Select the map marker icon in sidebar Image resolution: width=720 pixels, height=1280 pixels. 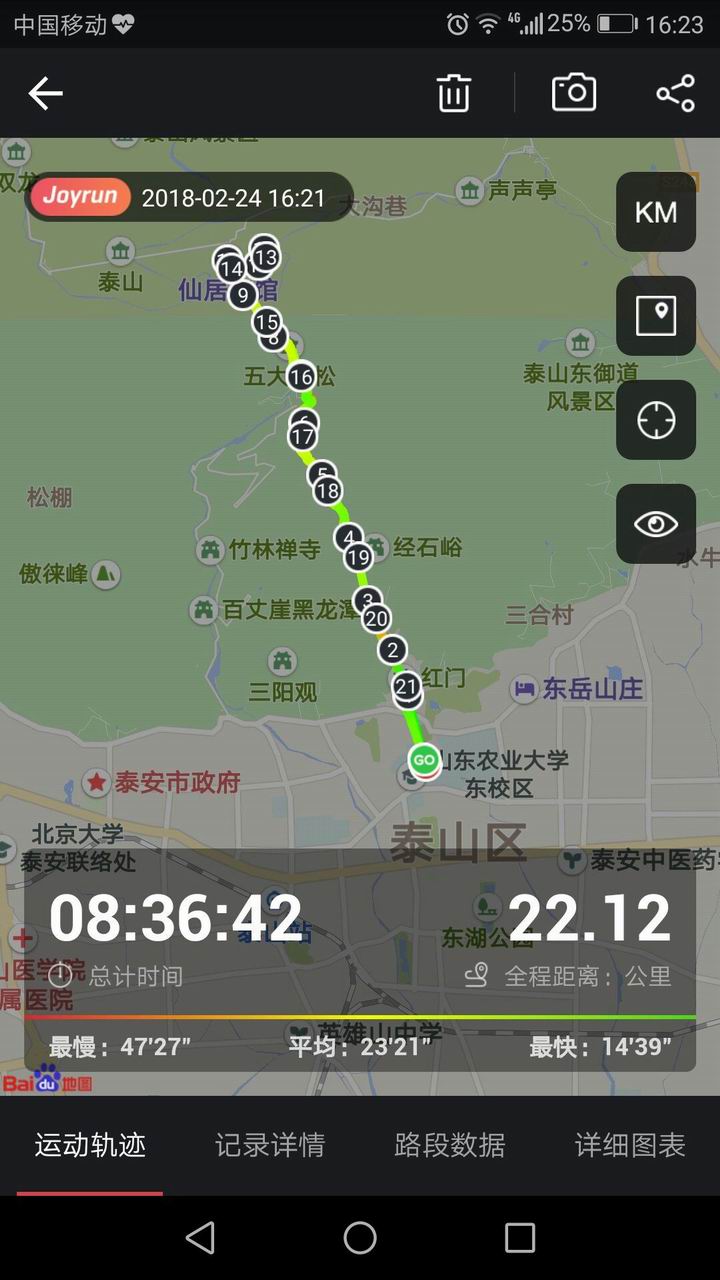pos(655,317)
